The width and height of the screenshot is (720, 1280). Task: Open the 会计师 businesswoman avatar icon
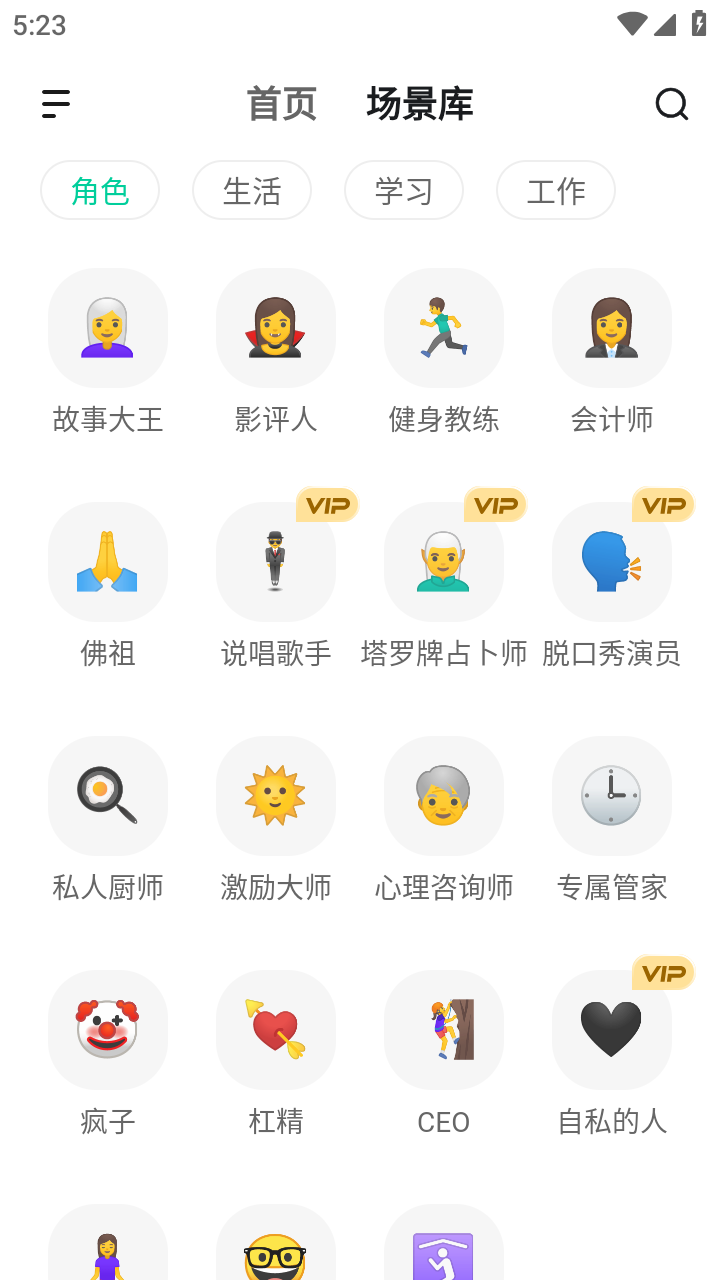point(612,328)
